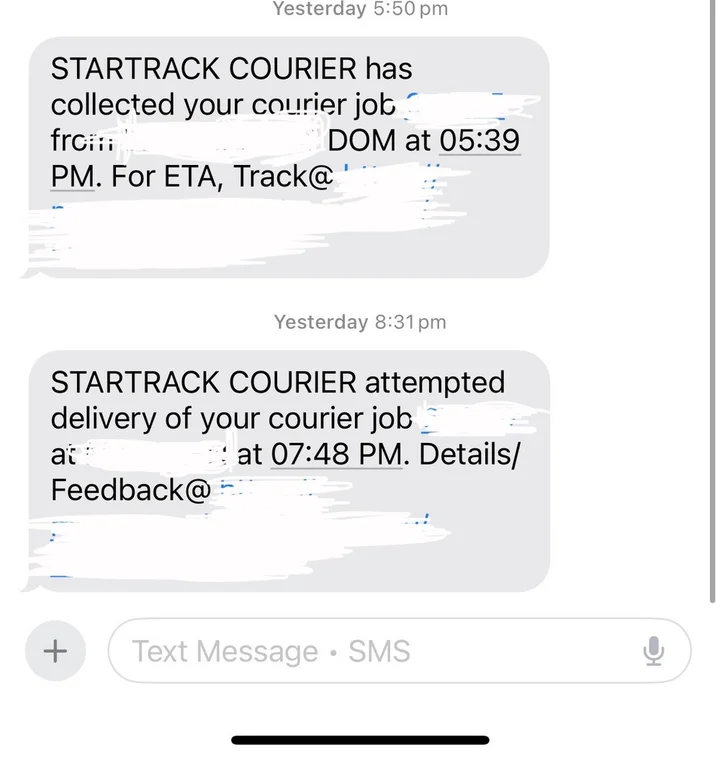The height and width of the screenshot is (759, 720).
Task: Start dictation with the microphone icon
Action: point(653,652)
